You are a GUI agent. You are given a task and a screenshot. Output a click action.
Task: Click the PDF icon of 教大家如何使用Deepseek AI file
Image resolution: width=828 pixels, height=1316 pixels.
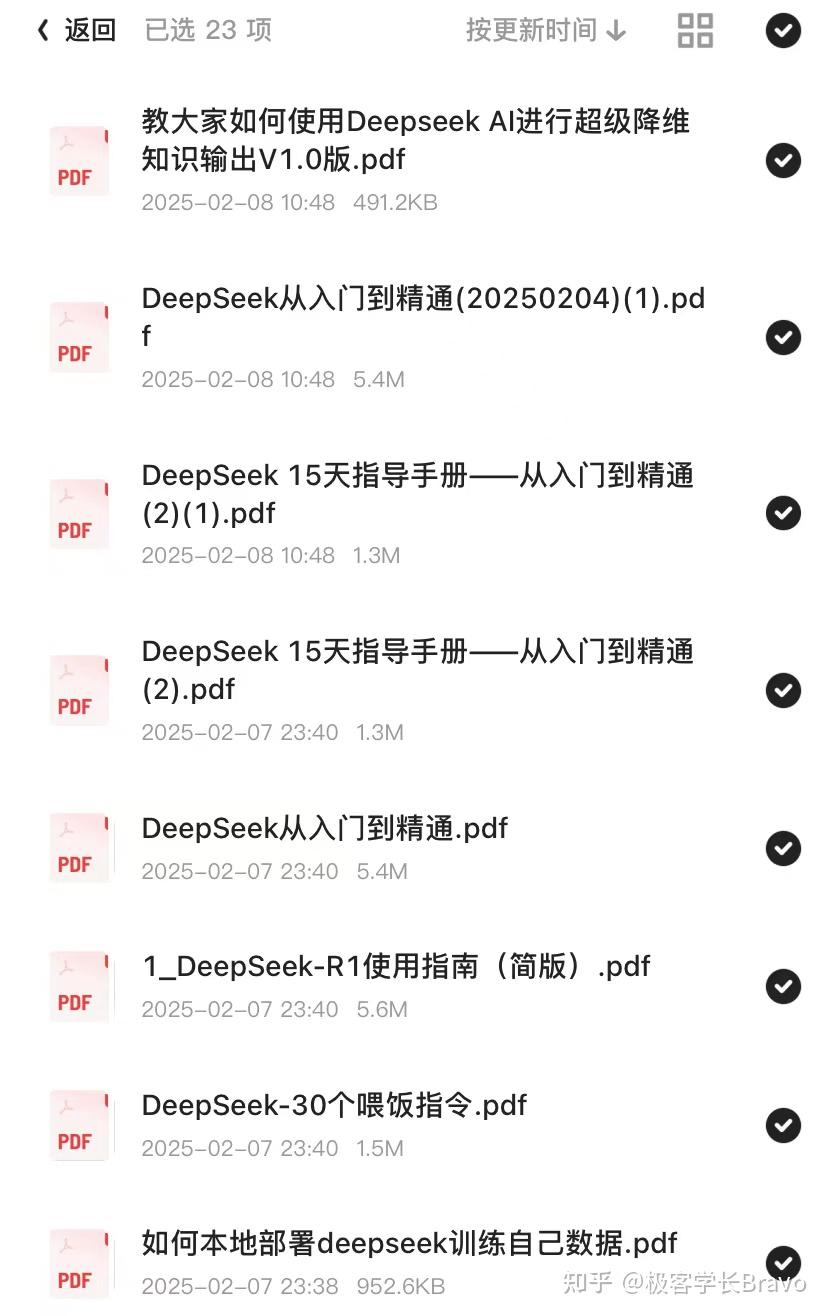tap(78, 161)
